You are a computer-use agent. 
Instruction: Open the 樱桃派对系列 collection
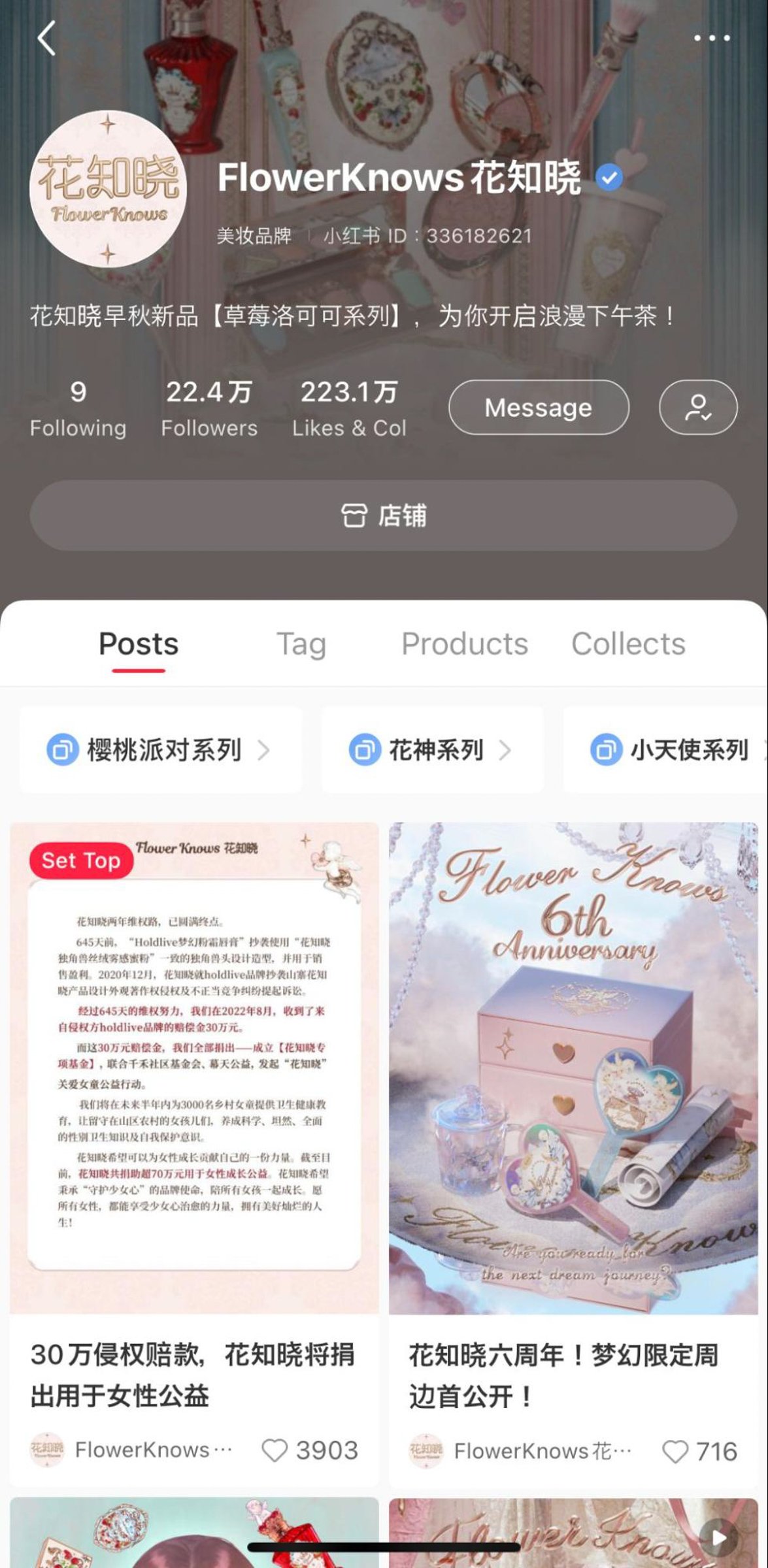[160, 750]
